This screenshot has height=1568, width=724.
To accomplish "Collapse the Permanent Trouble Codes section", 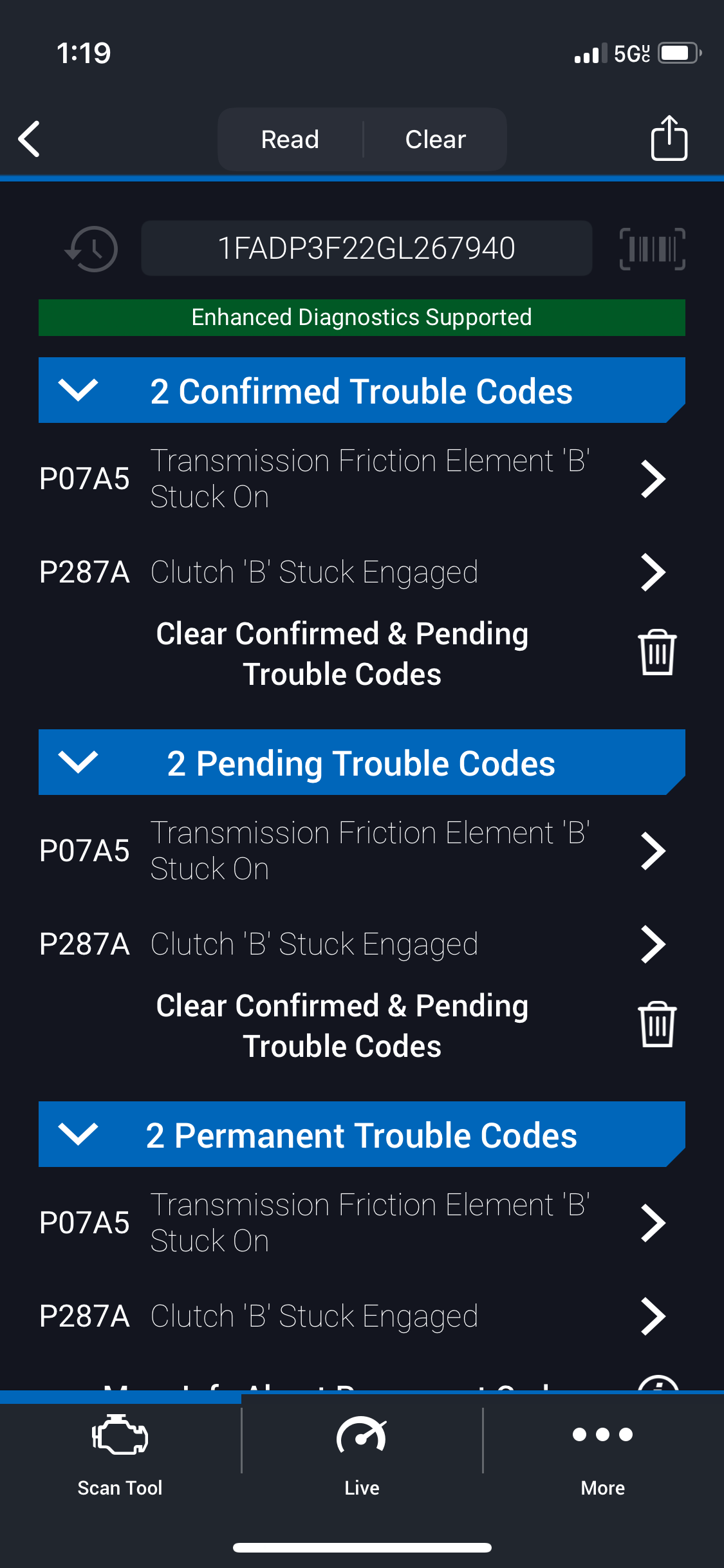I will coord(362,1135).
